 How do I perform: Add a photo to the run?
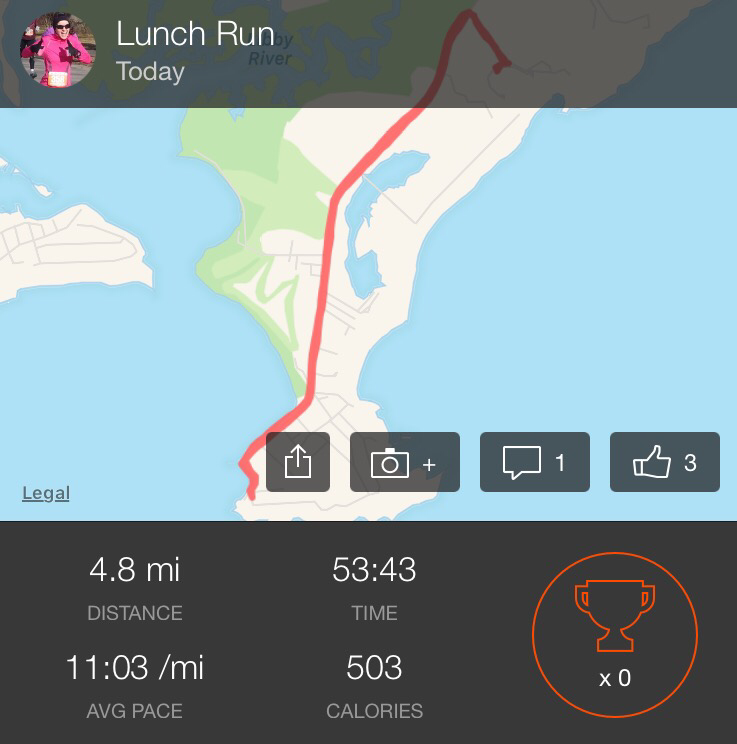coord(404,462)
